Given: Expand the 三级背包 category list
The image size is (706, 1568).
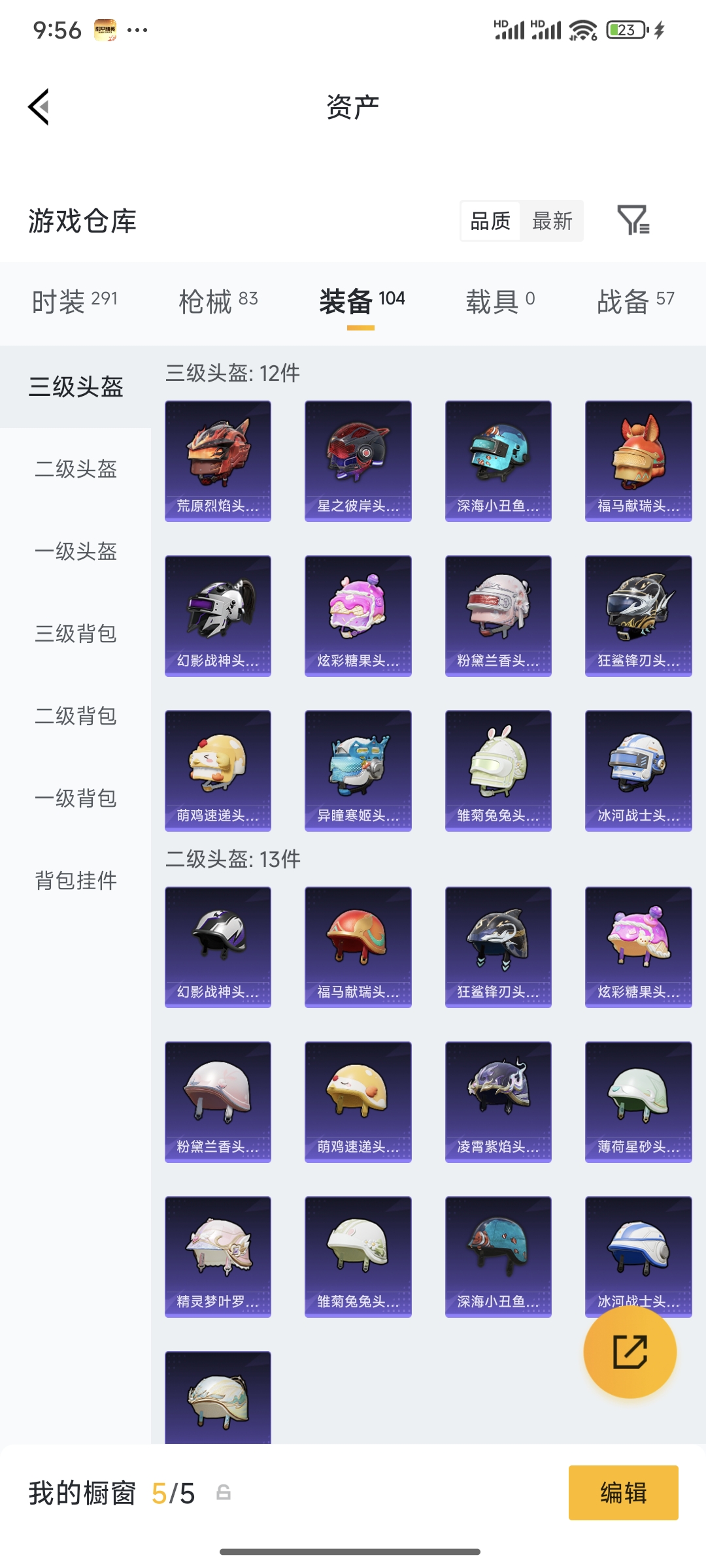Looking at the screenshot, I should 74,634.
